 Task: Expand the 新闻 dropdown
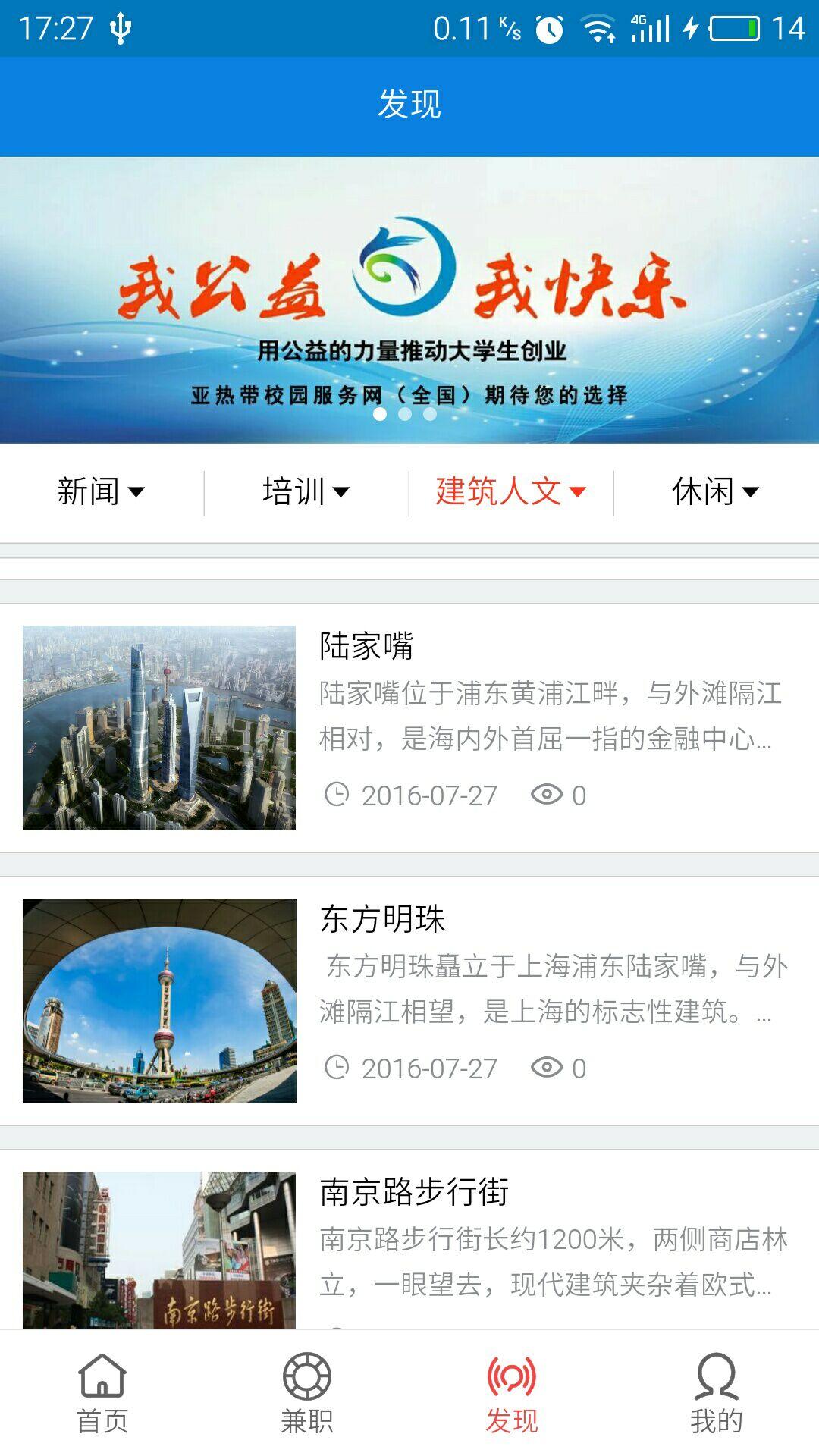point(101,491)
